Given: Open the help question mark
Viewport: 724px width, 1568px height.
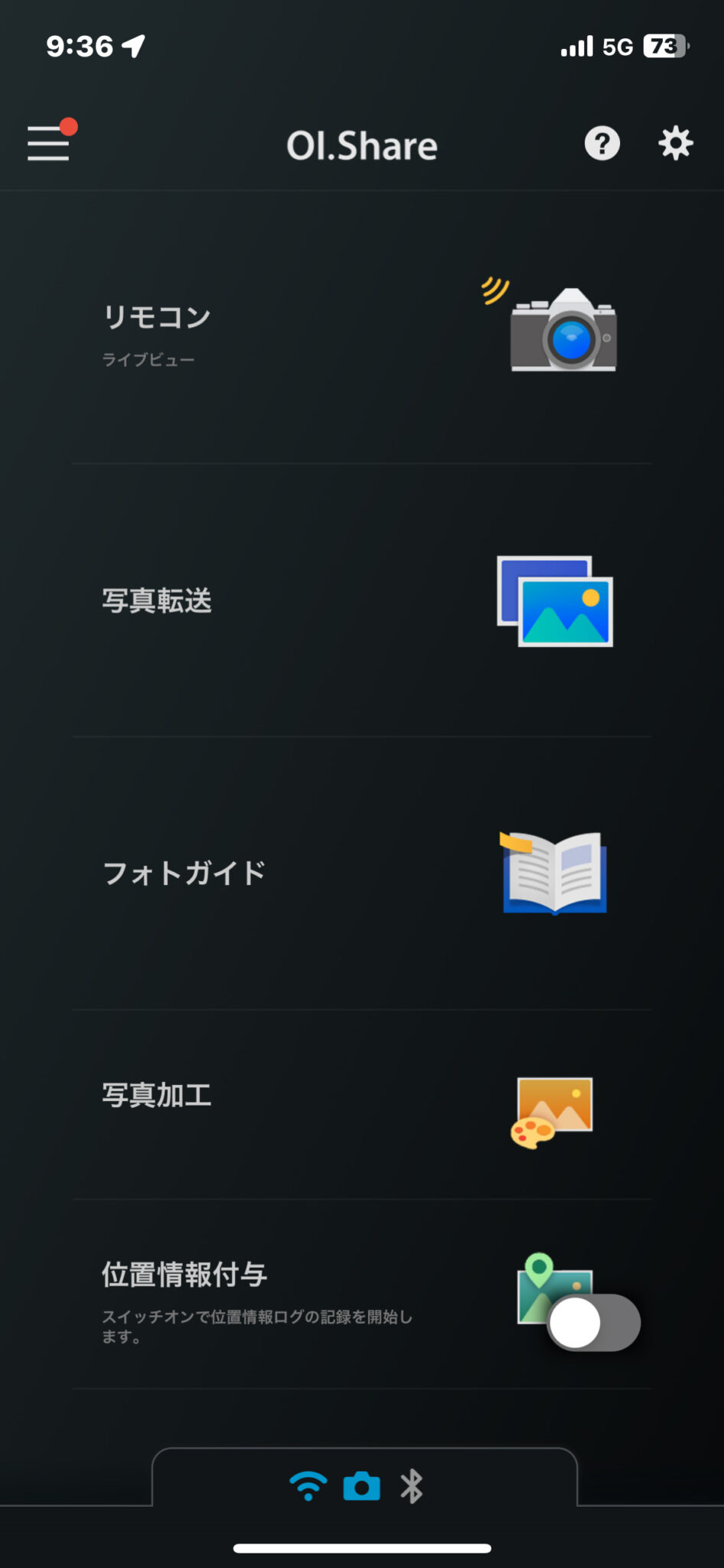Looking at the screenshot, I should click(602, 143).
